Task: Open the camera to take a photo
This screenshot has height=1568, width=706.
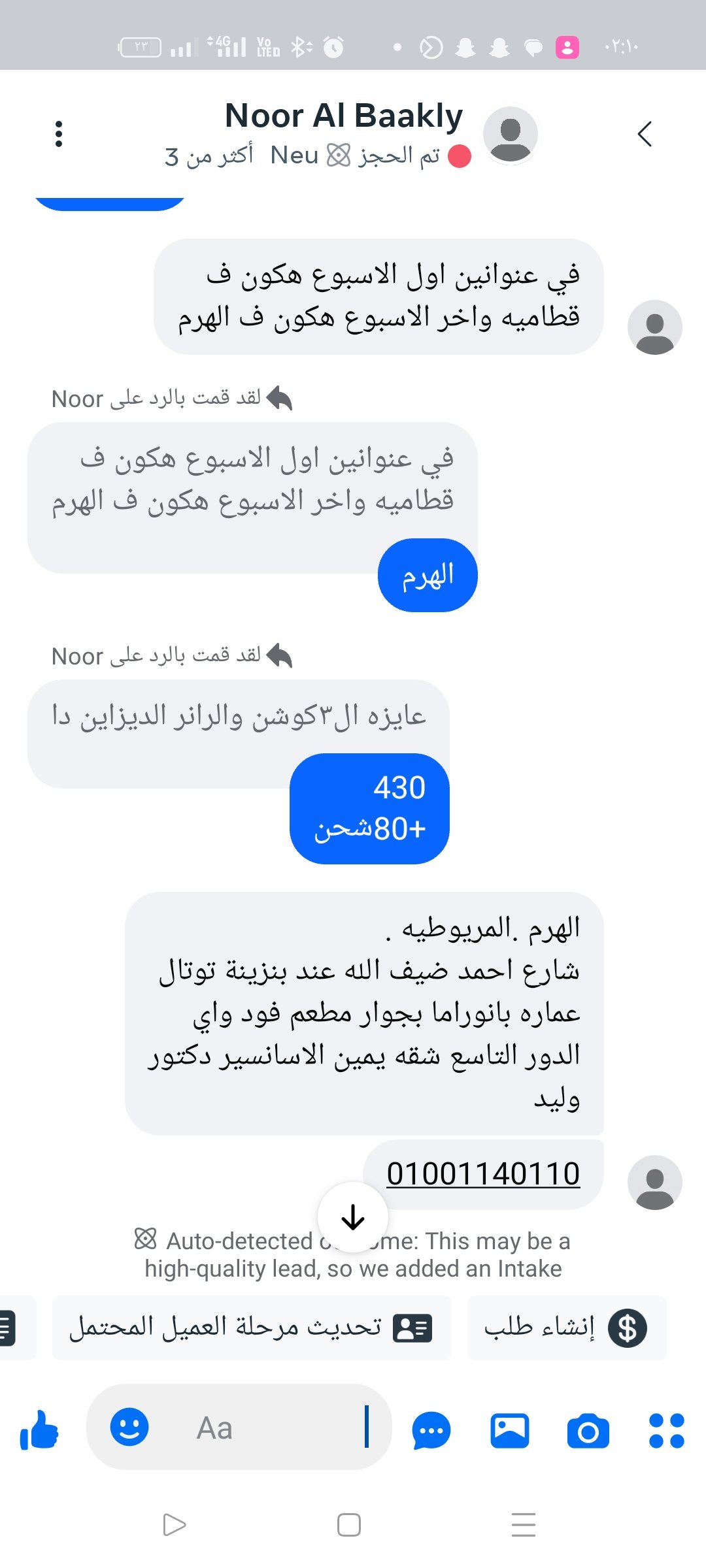Action: pyautogui.click(x=589, y=1428)
